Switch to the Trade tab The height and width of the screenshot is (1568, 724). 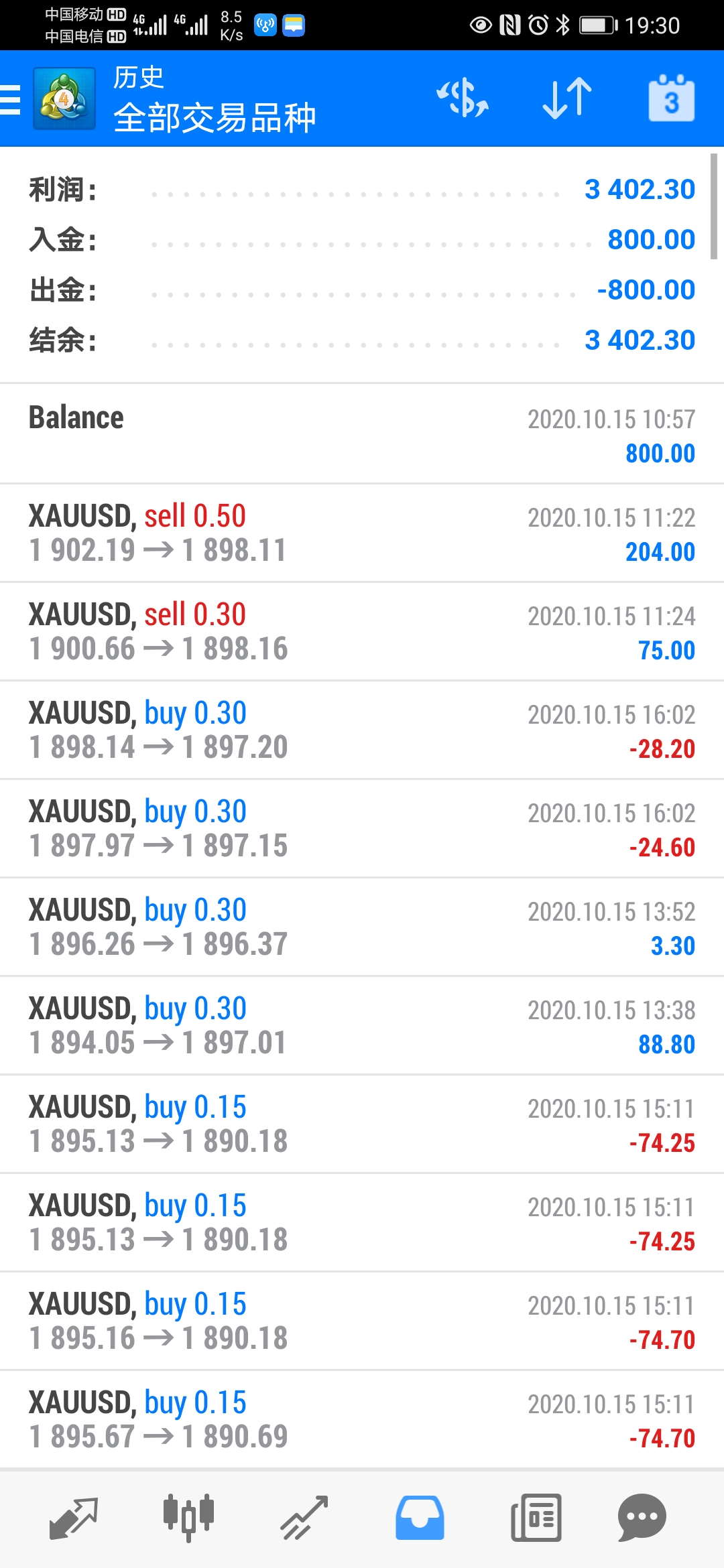(x=304, y=1518)
